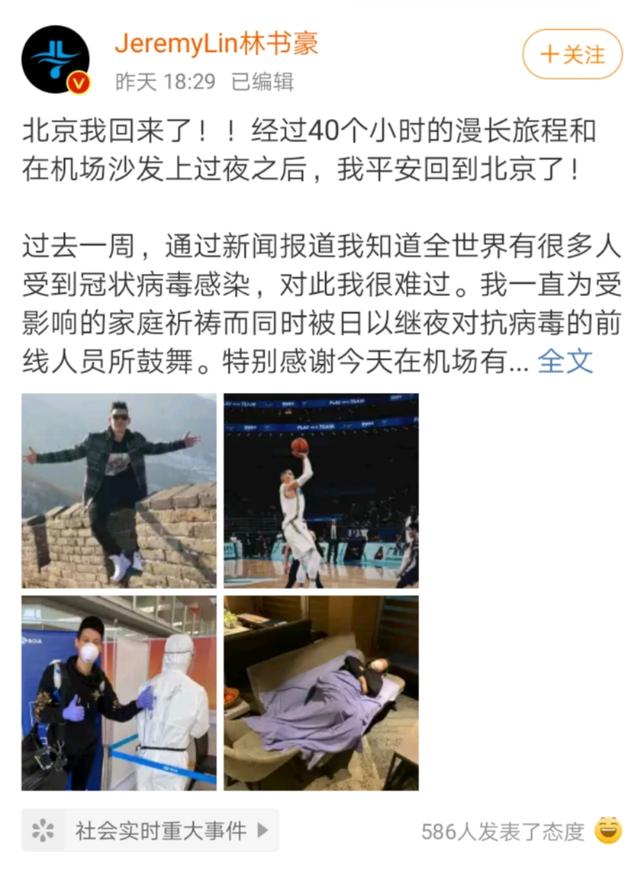The image size is (640, 870).
Task: Tap the JeremyLin林书豪 username
Action: click(216, 43)
